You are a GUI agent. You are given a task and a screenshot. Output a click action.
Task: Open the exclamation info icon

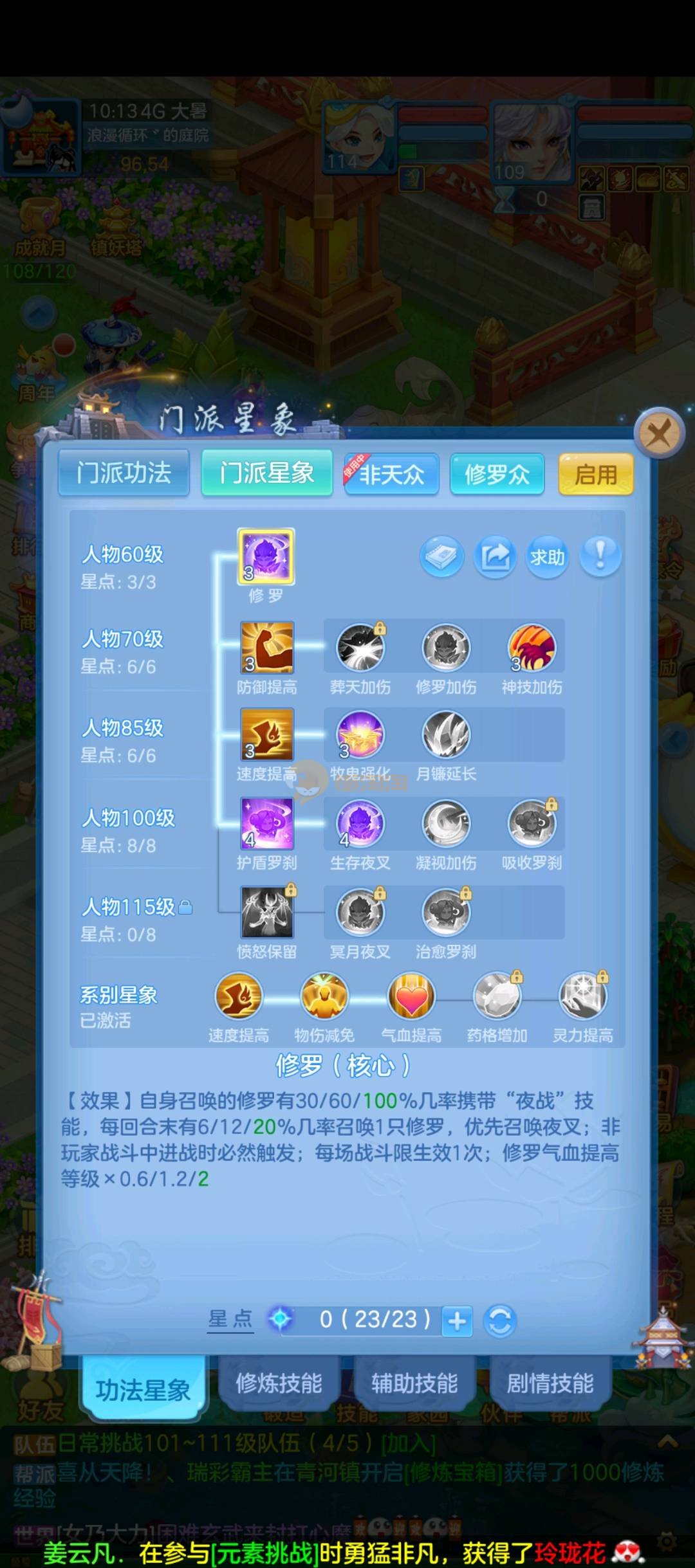[x=600, y=556]
